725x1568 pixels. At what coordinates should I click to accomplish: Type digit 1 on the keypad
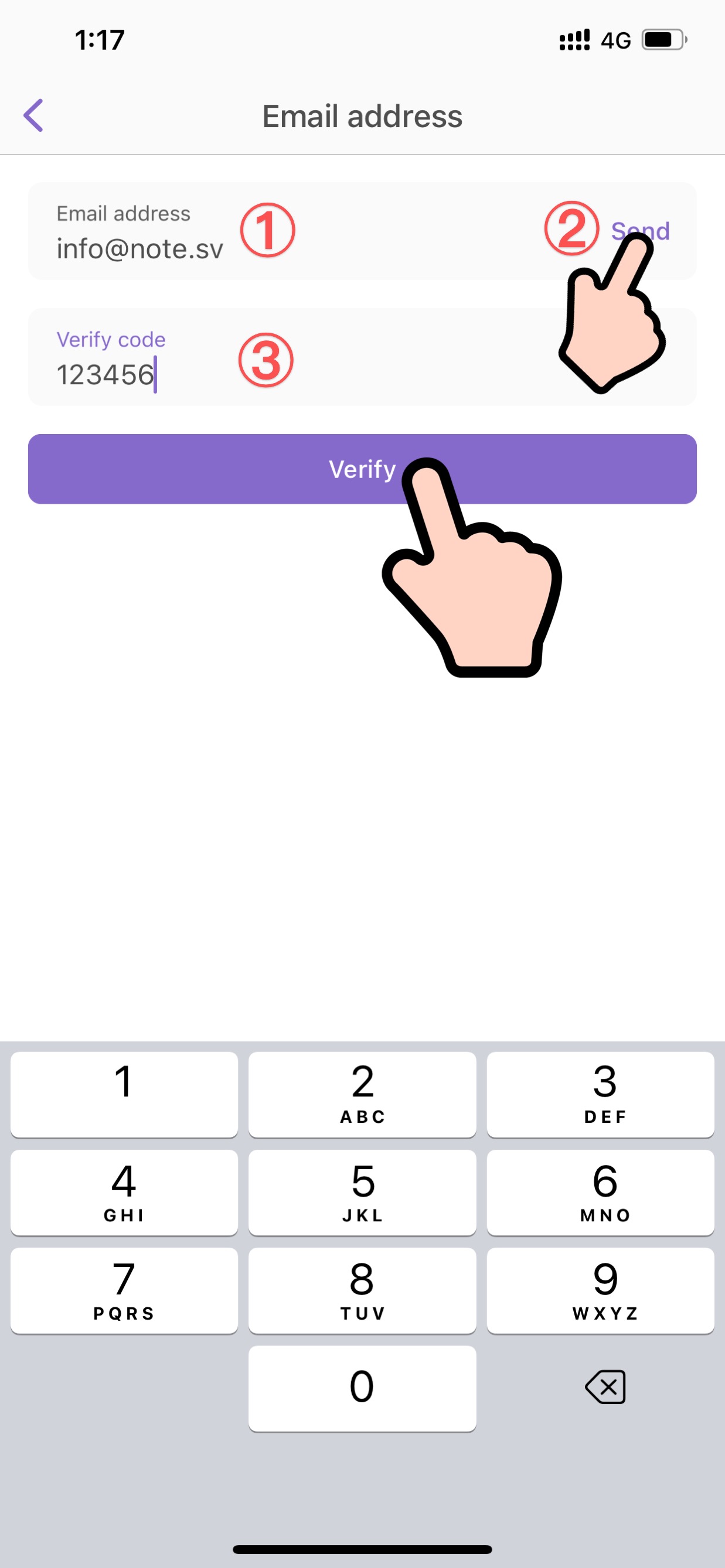[x=124, y=1094]
